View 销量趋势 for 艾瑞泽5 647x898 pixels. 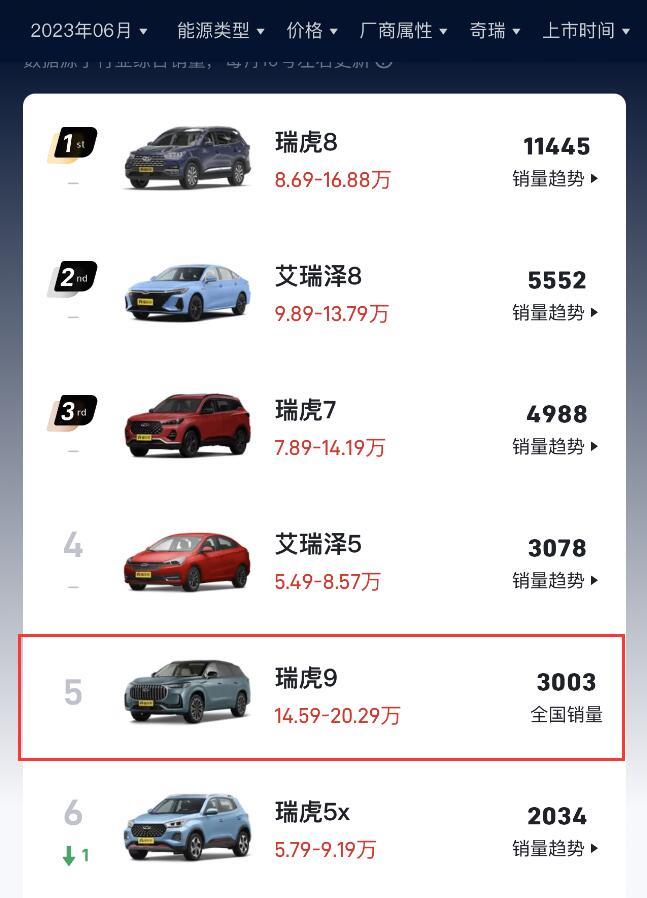tap(555, 581)
